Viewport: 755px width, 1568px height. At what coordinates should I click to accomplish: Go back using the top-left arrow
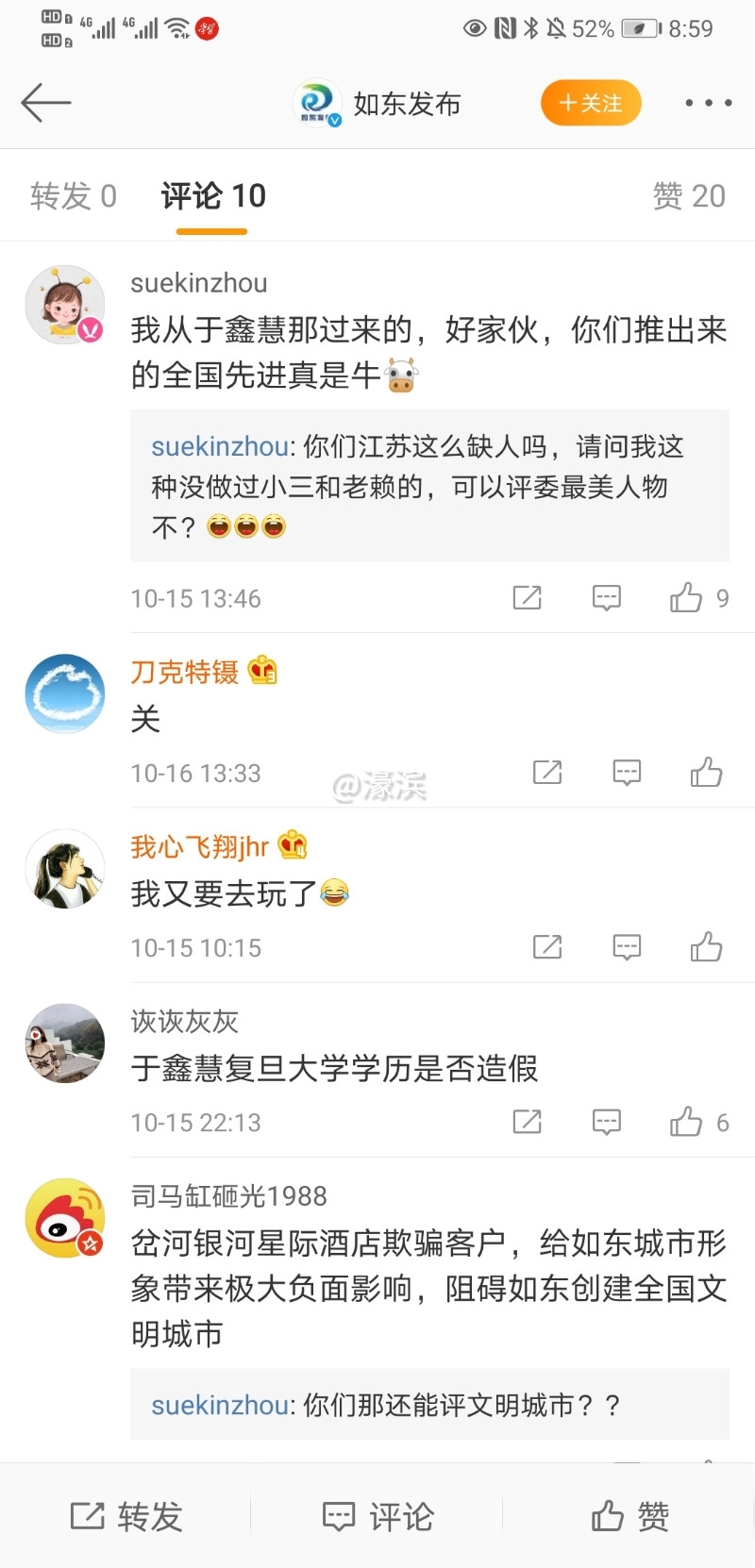[45, 103]
